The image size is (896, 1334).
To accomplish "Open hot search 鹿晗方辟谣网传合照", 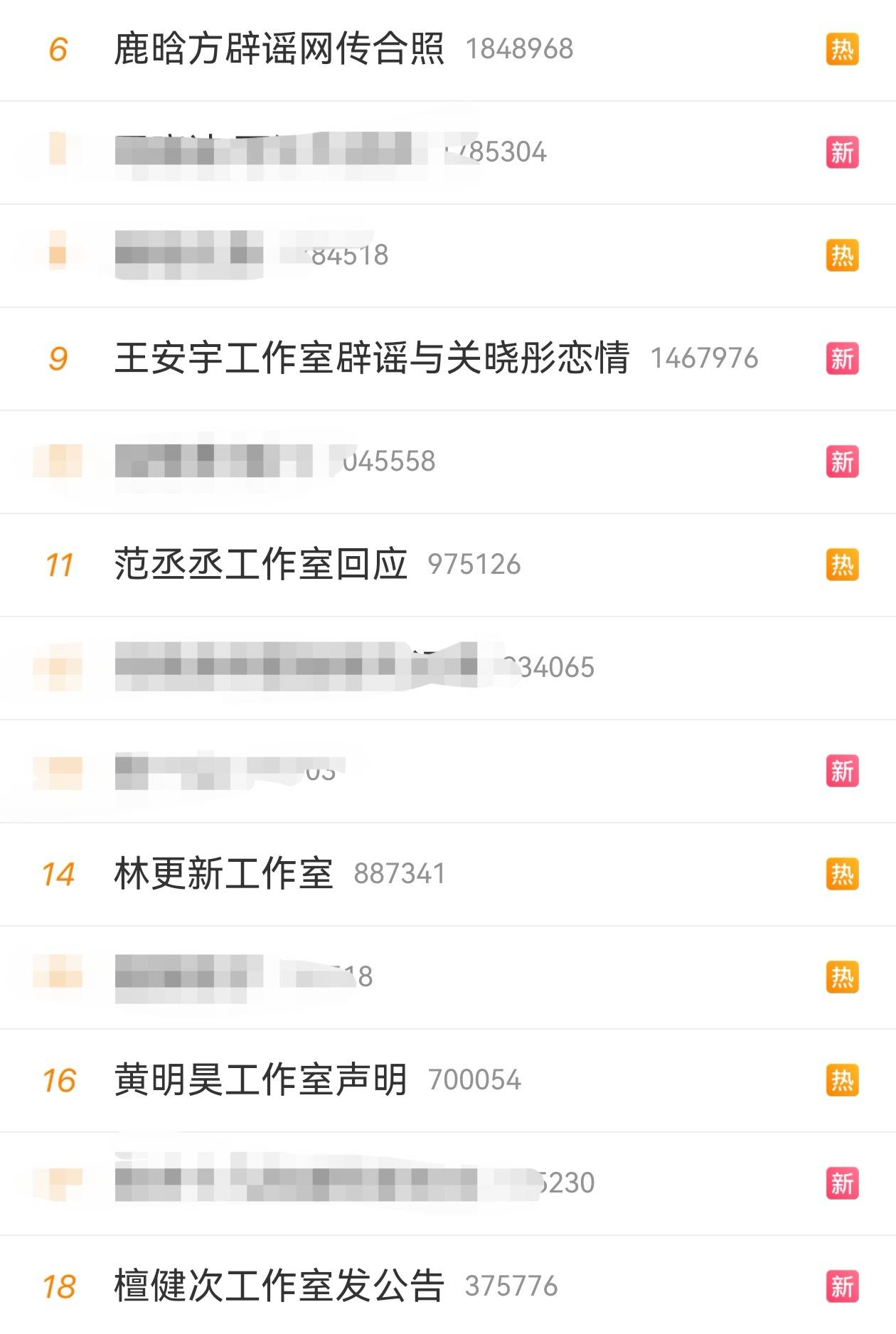I will (x=279, y=49).
